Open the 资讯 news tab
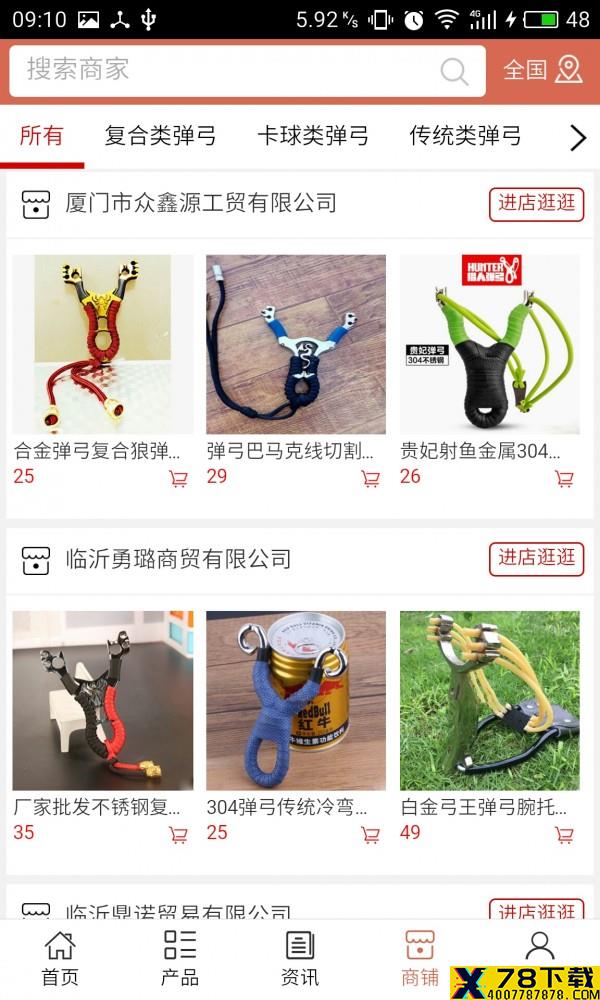 click(300, 959)
